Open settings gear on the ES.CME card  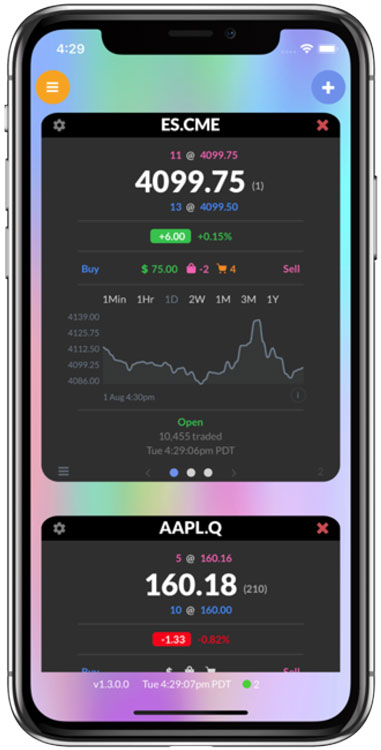pos(59,125)
